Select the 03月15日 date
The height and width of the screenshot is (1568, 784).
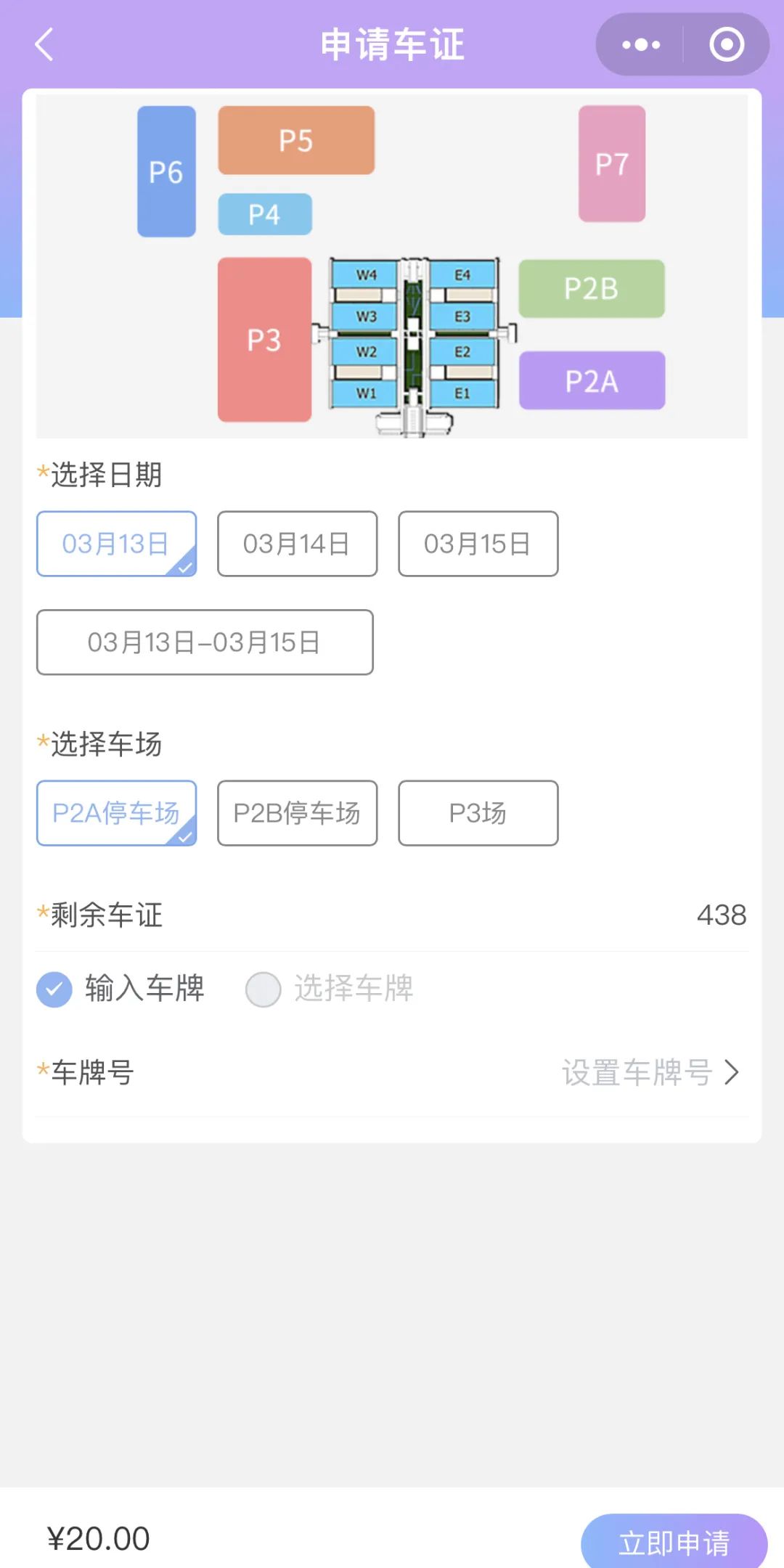pyautogui.click(x=478, y=544)
